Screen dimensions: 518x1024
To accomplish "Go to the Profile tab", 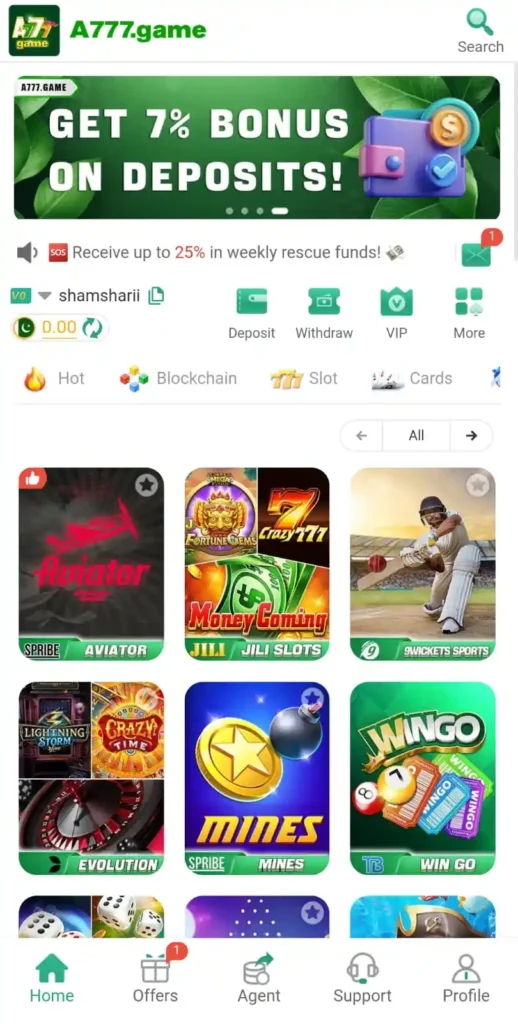I will coord(466,978).
